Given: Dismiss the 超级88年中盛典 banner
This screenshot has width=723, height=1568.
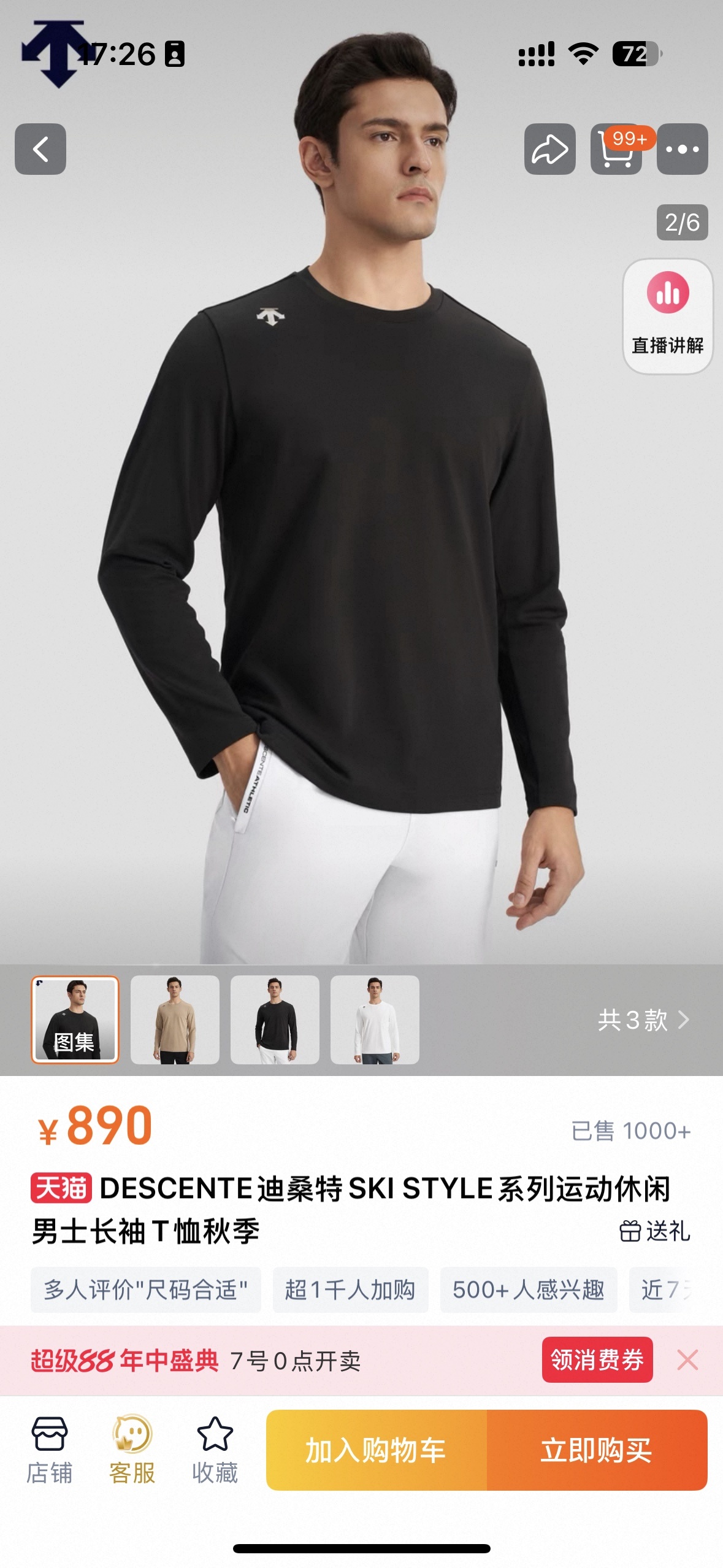Looking at the screenshot, I should pyautogui.click(x=687, y=1360).
